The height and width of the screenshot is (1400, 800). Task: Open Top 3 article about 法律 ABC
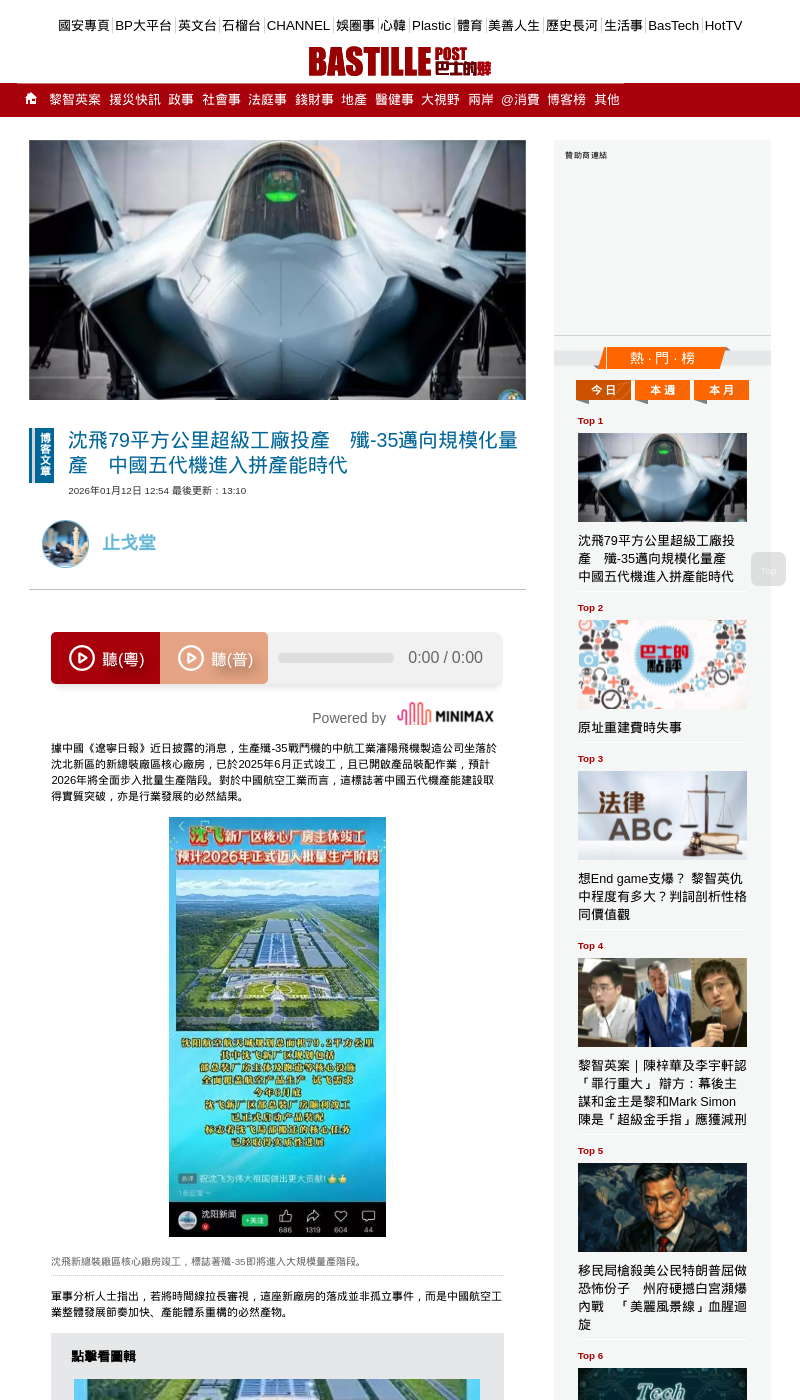click(662, 815)
